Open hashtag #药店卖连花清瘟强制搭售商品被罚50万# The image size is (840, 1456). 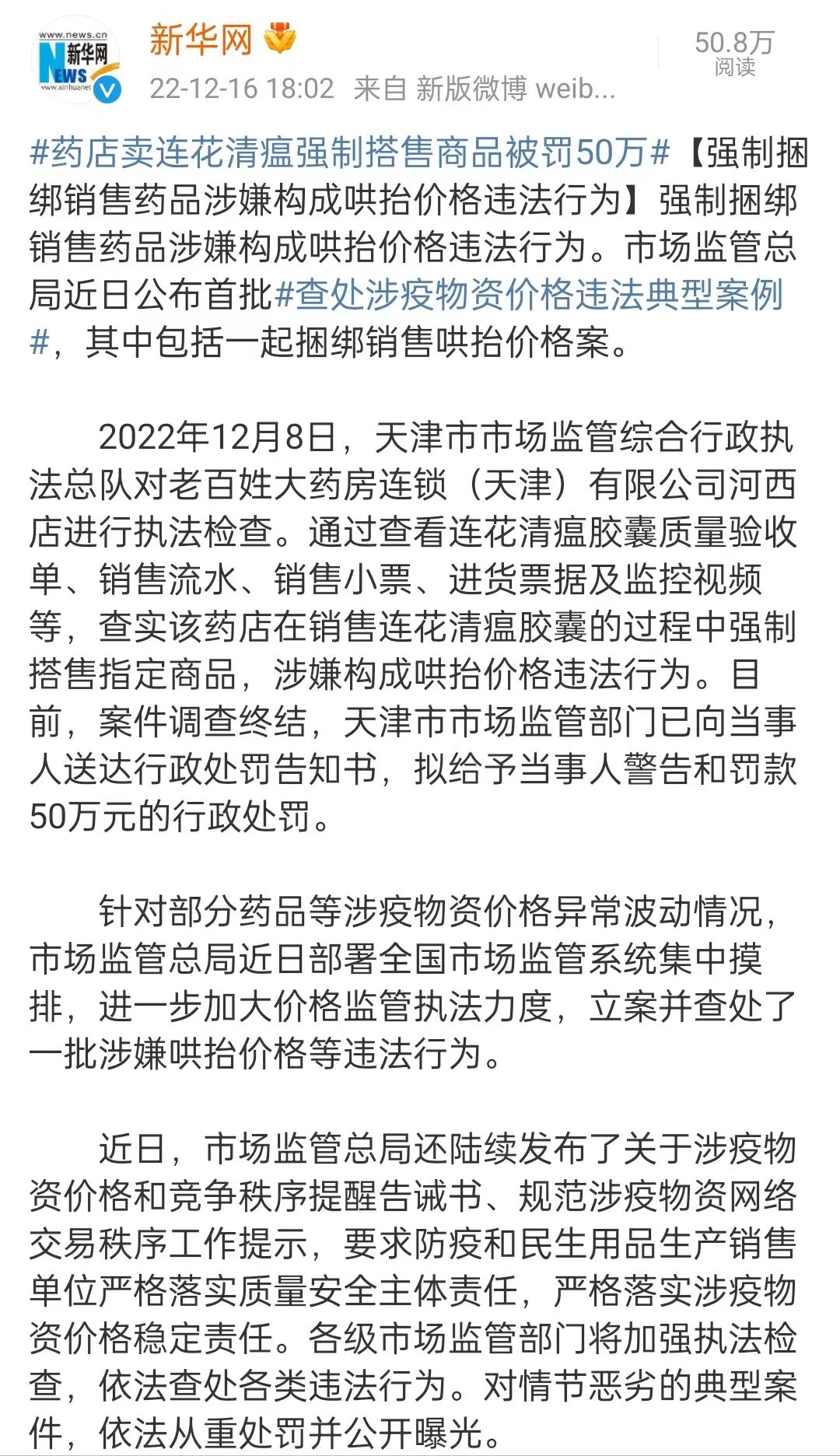coord(350,152)
